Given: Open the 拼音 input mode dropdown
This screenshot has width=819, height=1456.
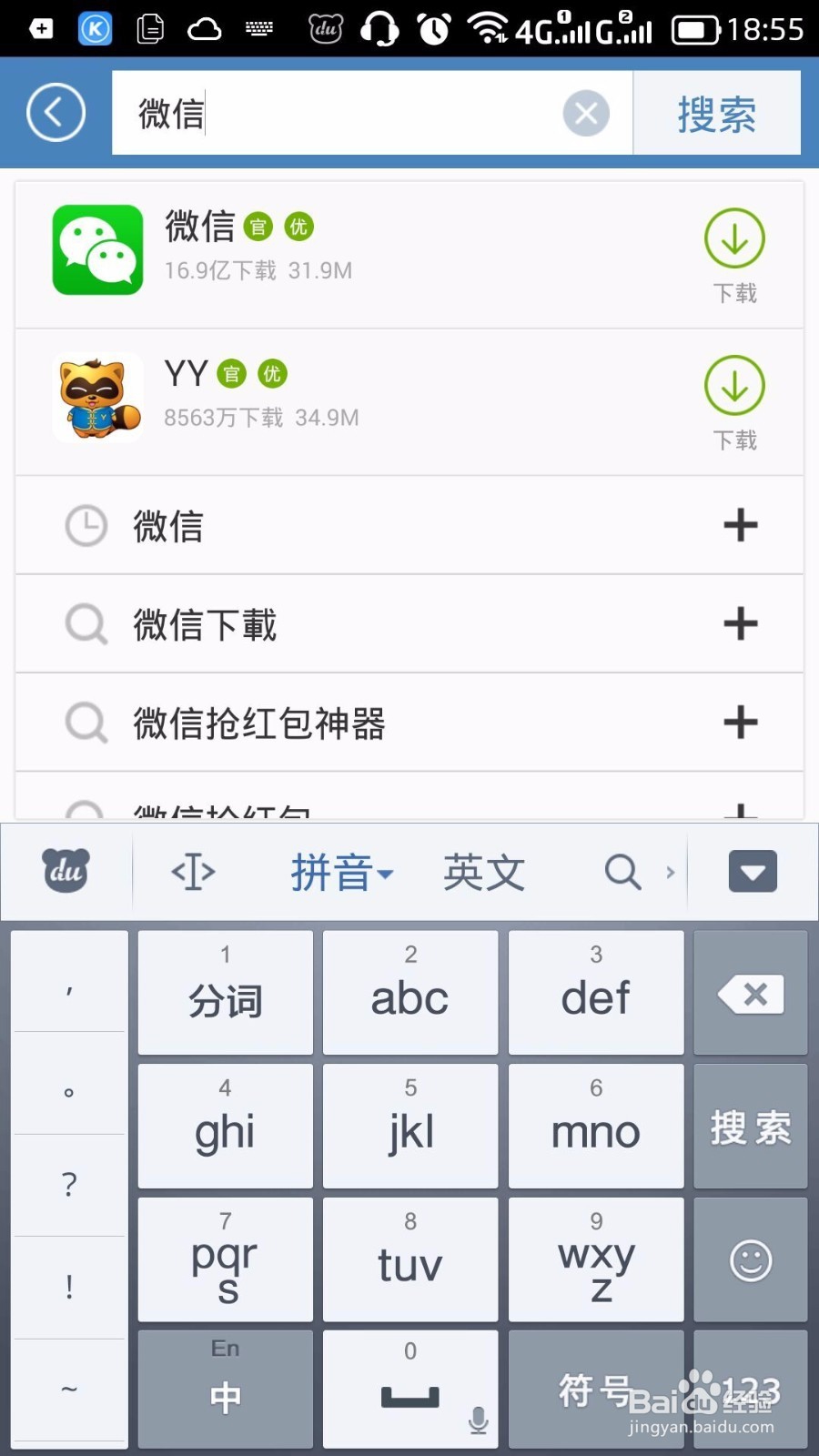Looking at the screenshot, I should [x=341, y=871].
